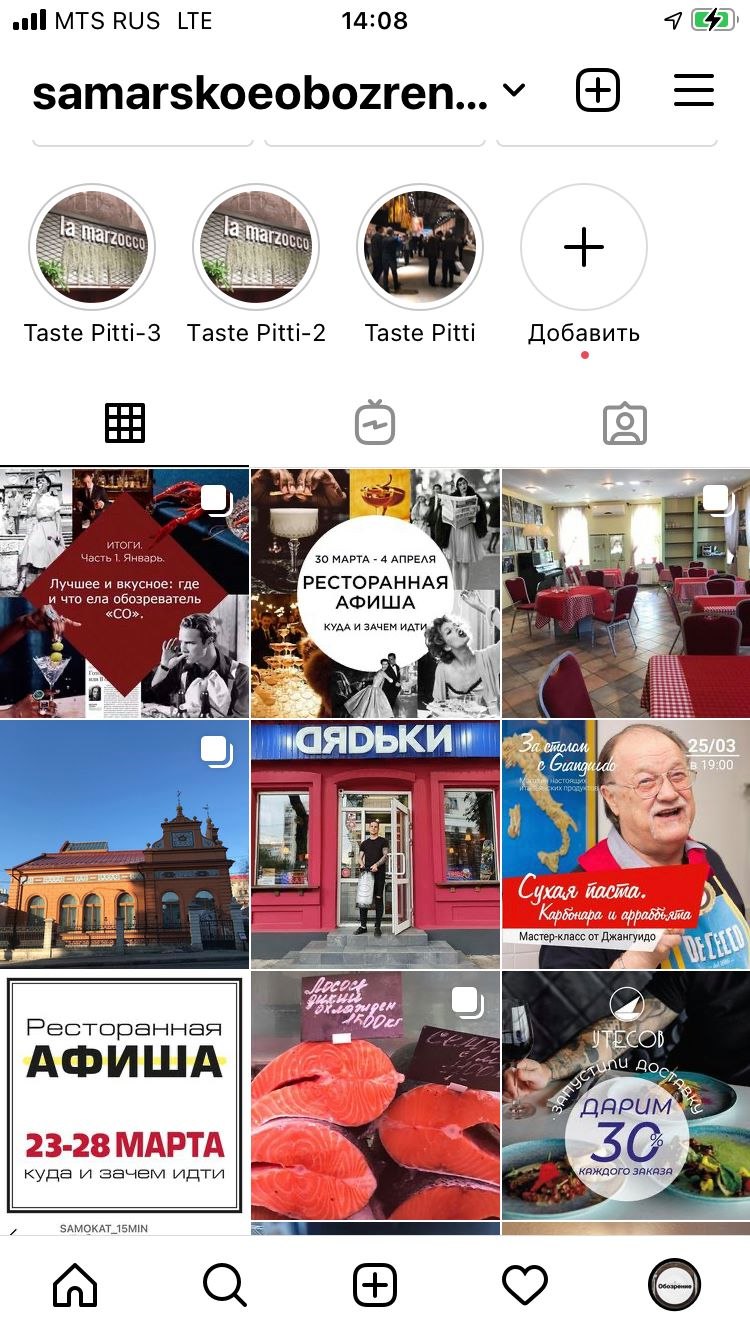The width and height of the screenshot is (750, 1334).
Task: Open the activity heart tab
Action: (525, 1285)
